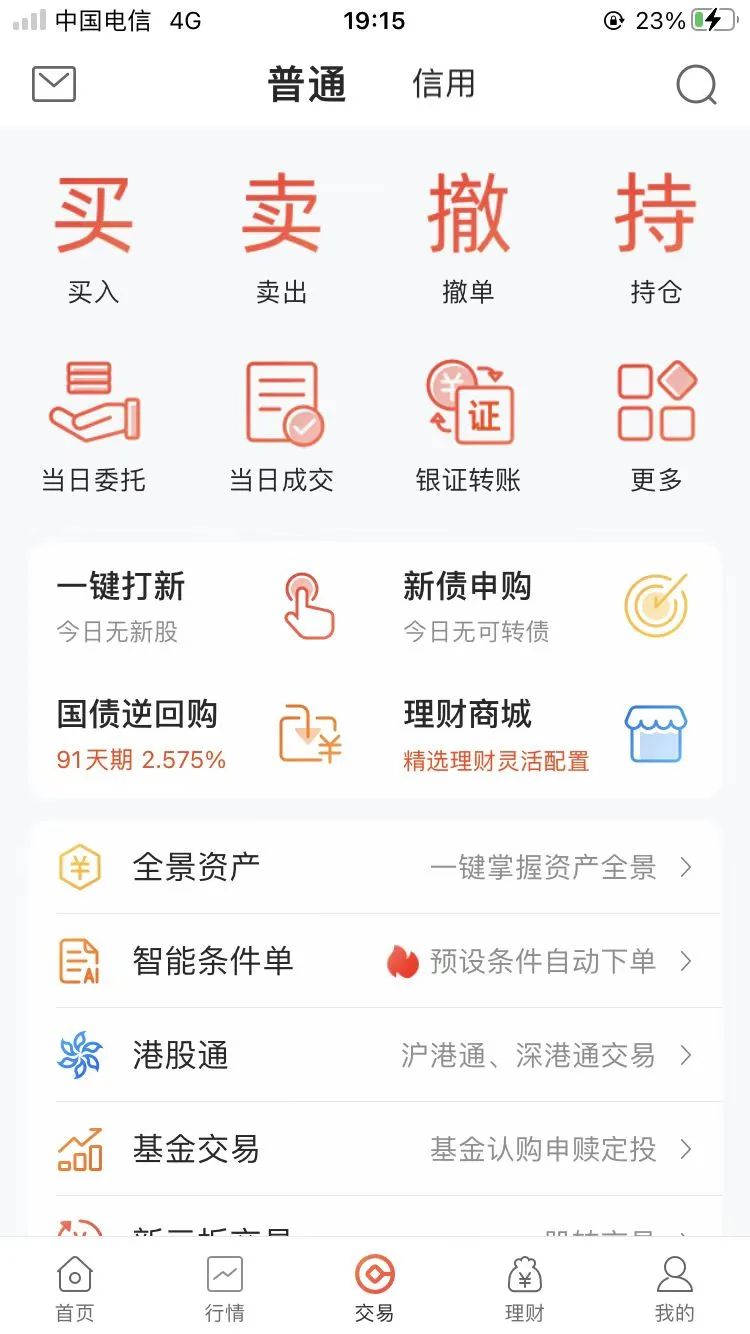
Task: View 持仓 holdings
Action: click(656, 238)
